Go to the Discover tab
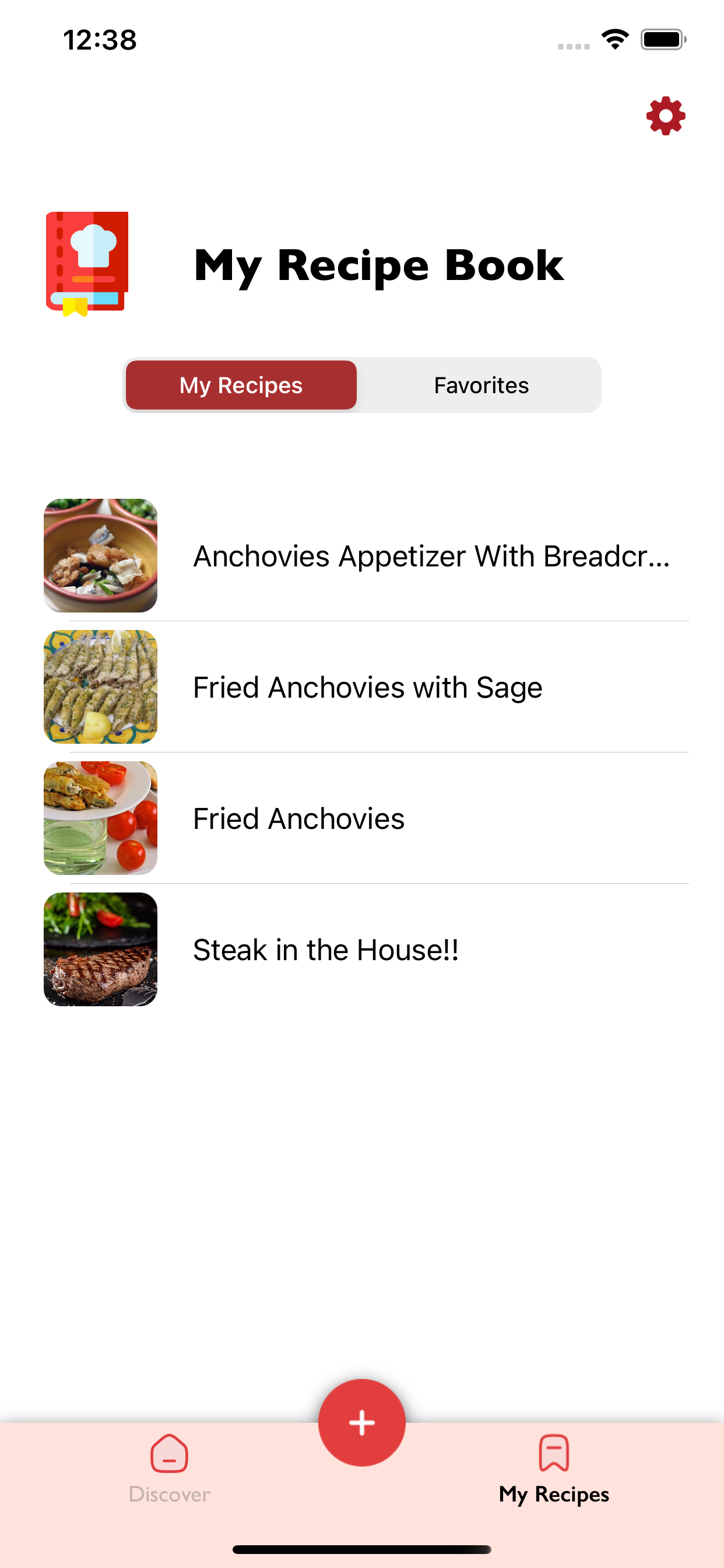Image resolution: width=724 pixels, height=1568 pixels. (169, 1468)
